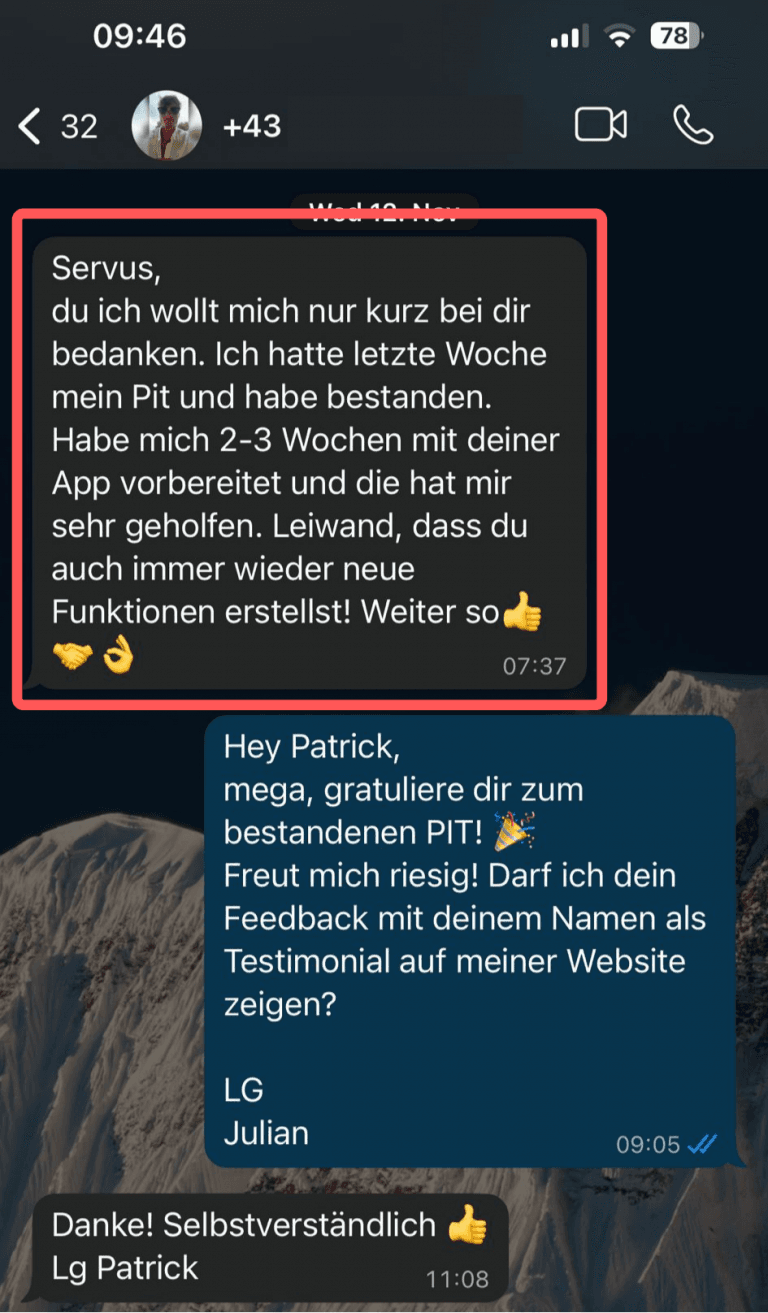Start a voice call

pyautogui.click(x=692, y=125)
